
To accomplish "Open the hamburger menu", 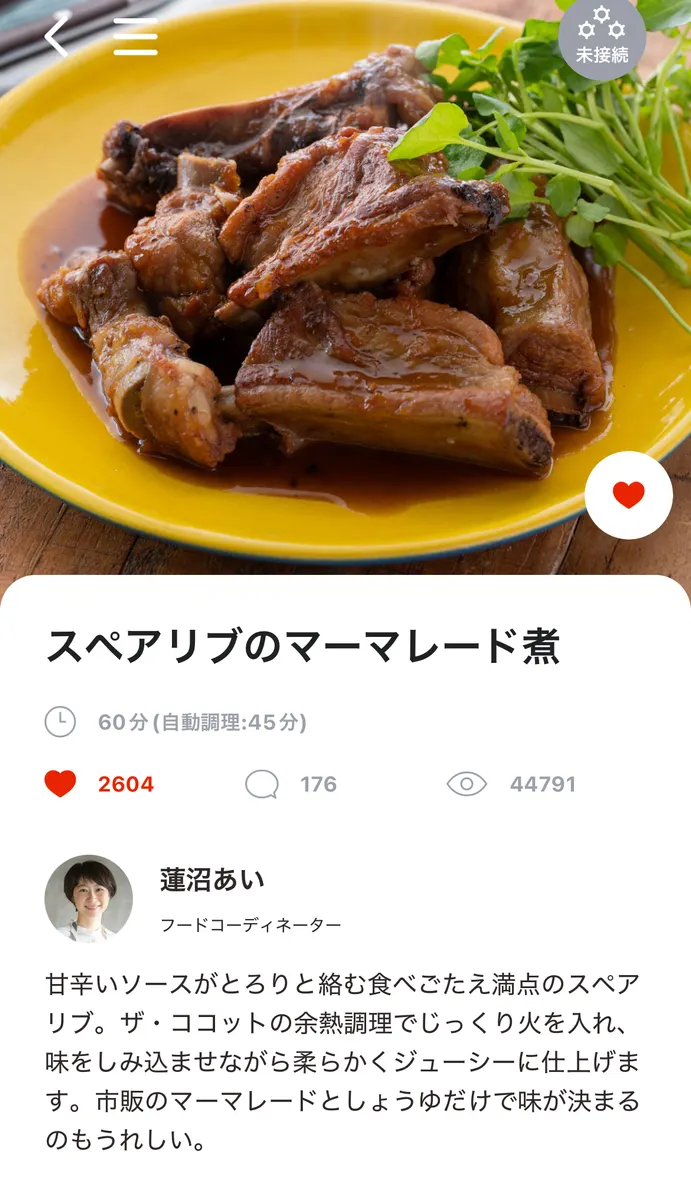I will (x=135, y=37).
